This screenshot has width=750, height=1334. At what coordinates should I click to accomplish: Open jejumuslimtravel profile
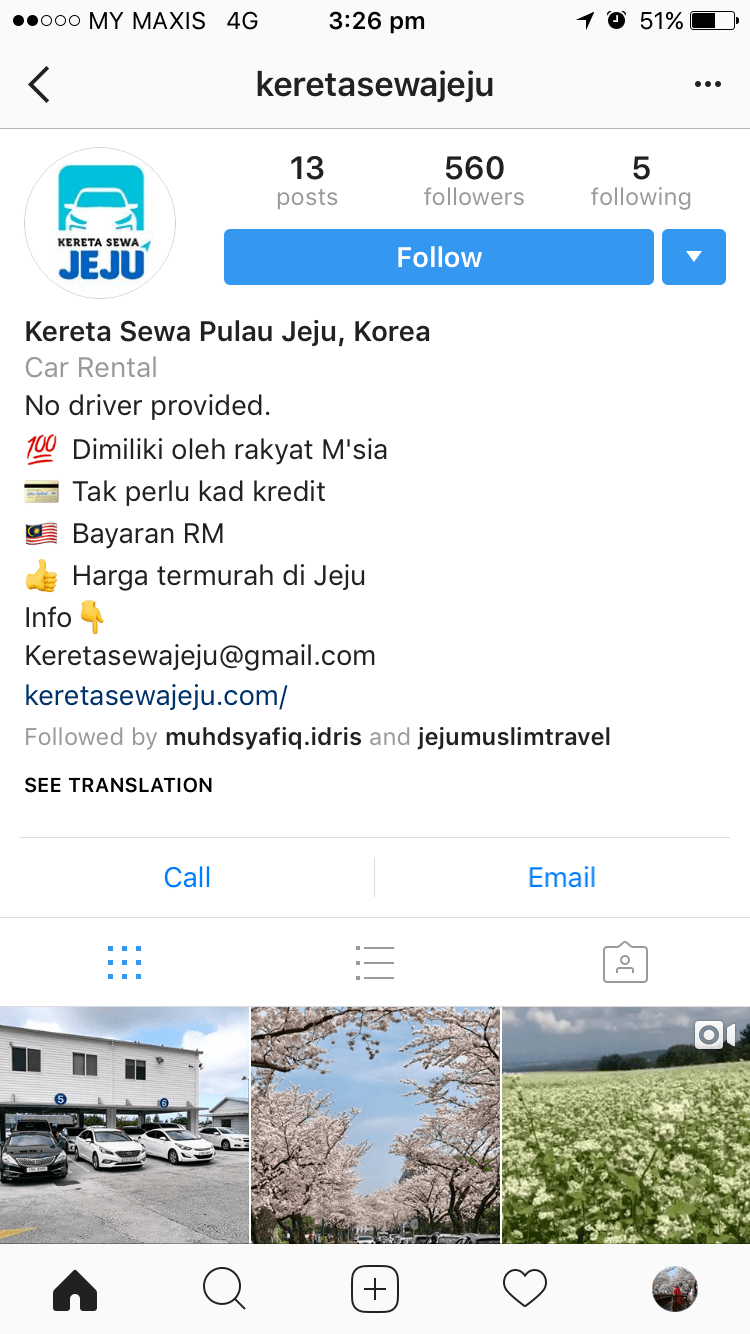coord(513,737)
